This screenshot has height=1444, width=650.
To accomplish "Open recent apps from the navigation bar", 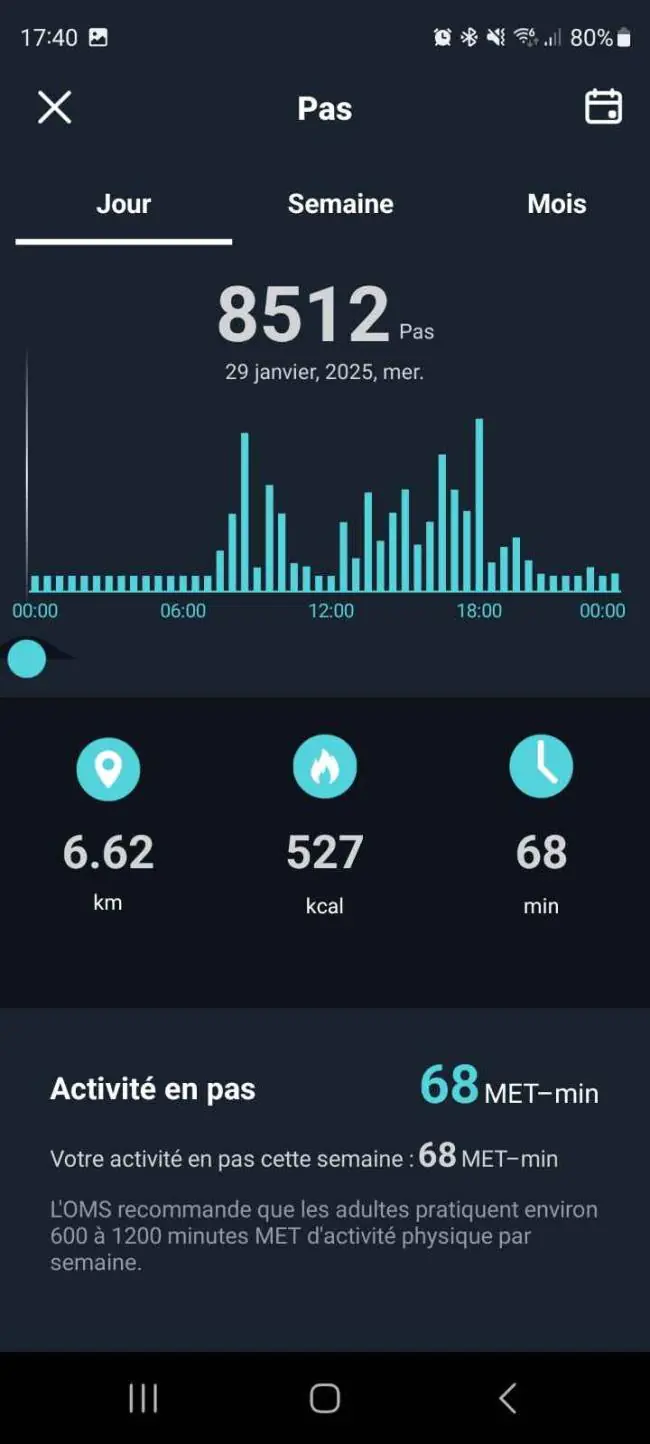I will click(143, 1398).
